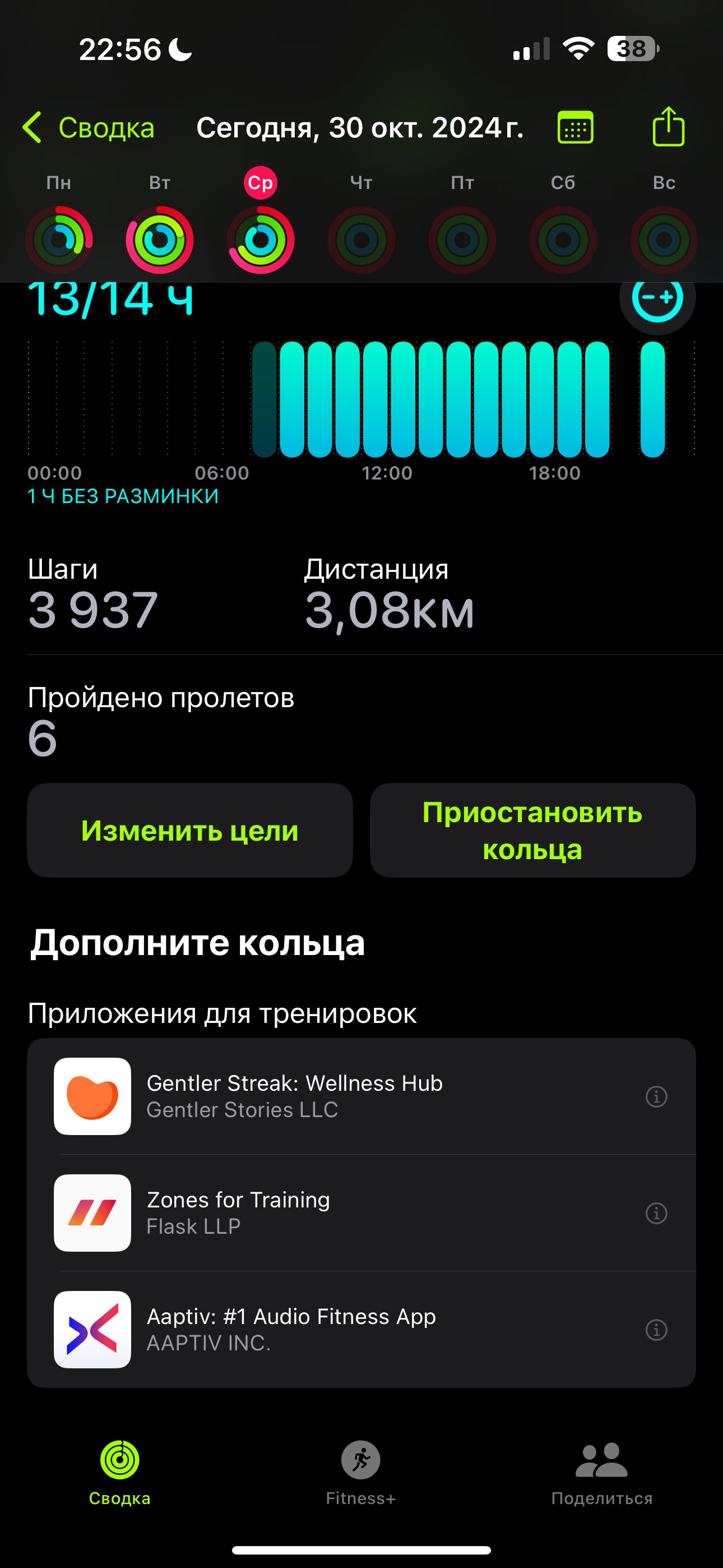
Task: Share today's activity summary
Action: click(668, 126)
